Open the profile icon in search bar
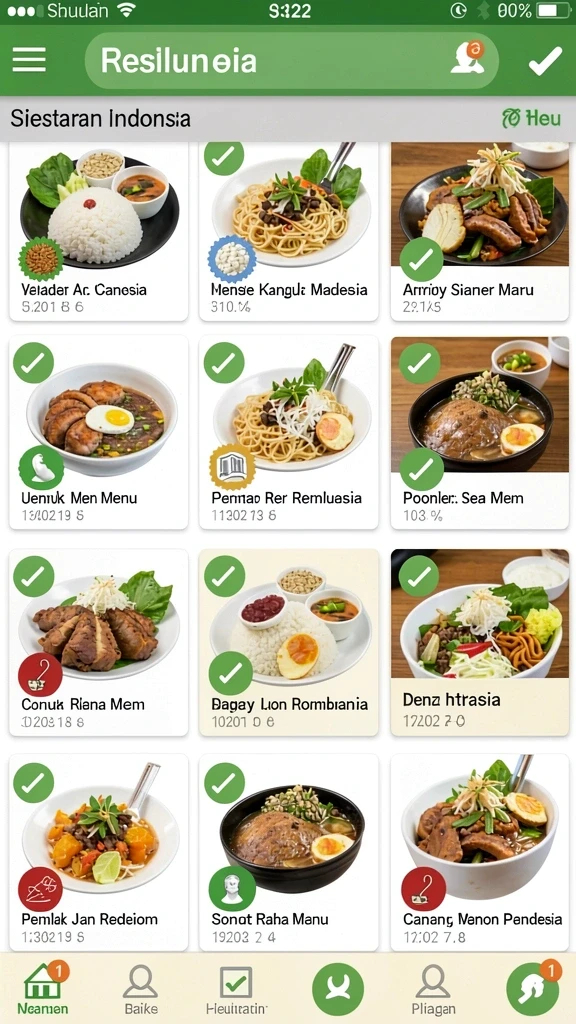 (468, 58)
